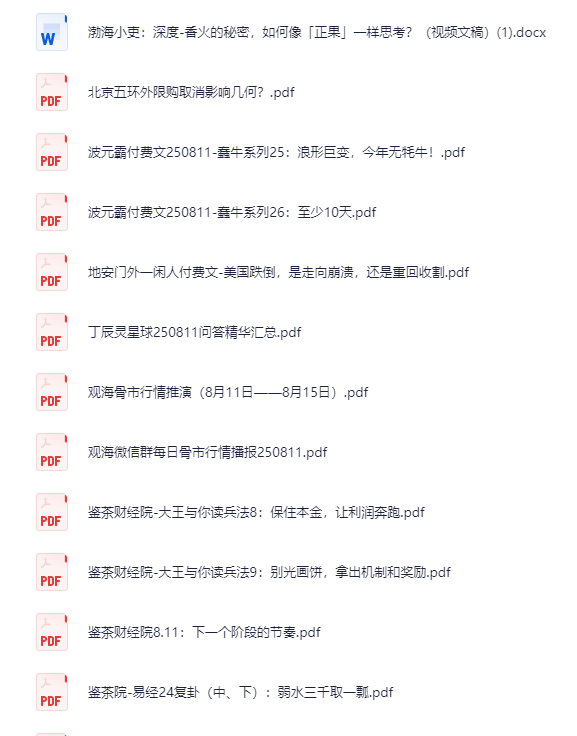Open 观海骨市行情推演 8月11日—8月15日 pdf
Image resolution: width=577 pixels, height=736 pixels.
click(228, 393)
